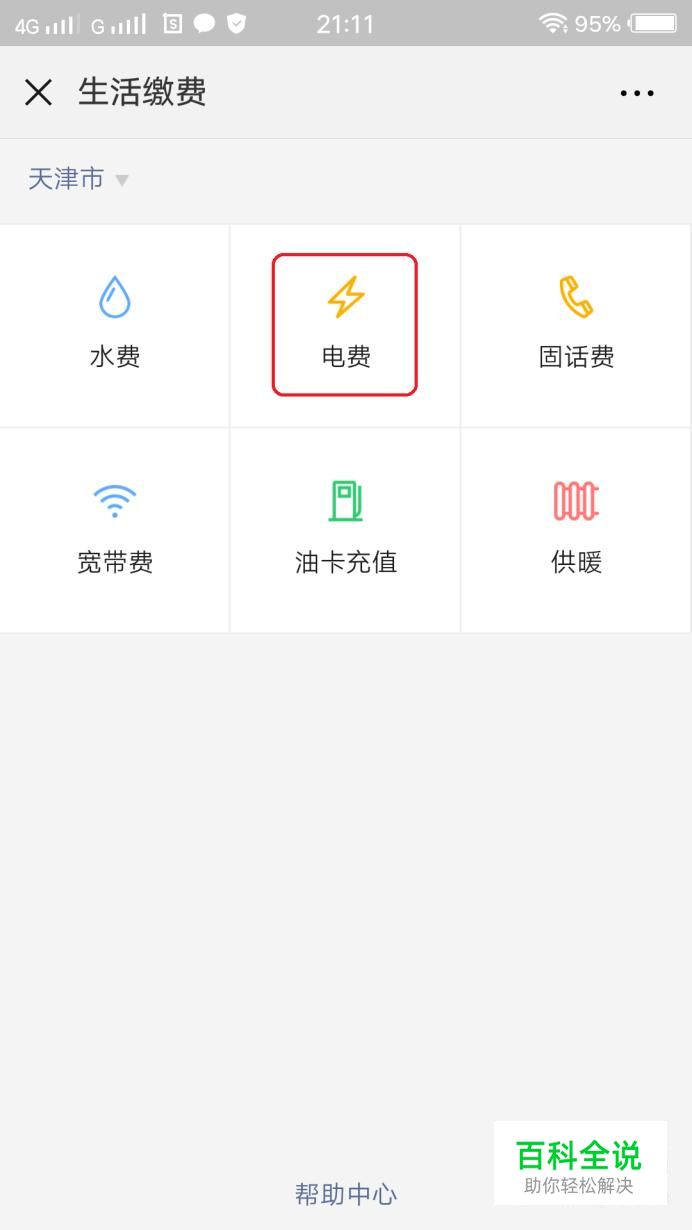Open 固话费 landline bill payment
The width and height of the screenshot is (692, 1230).
[x=576, y=325]
